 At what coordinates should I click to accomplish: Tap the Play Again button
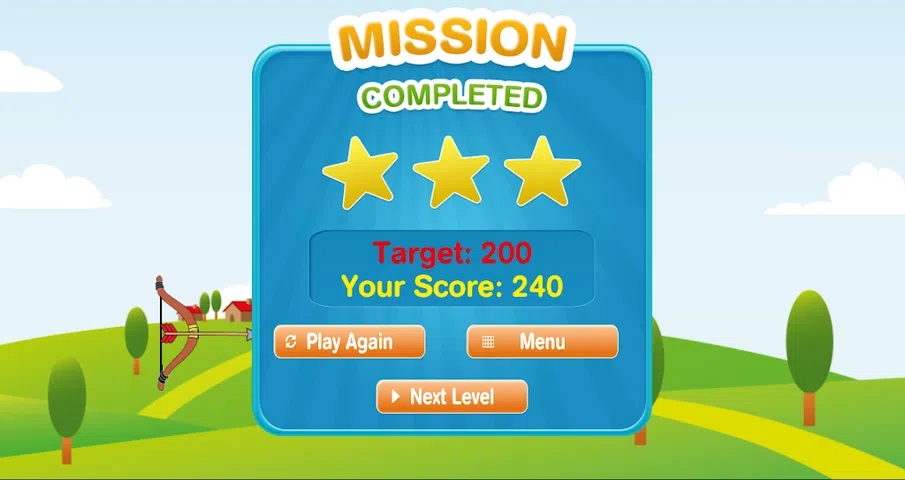pos(349,342)
